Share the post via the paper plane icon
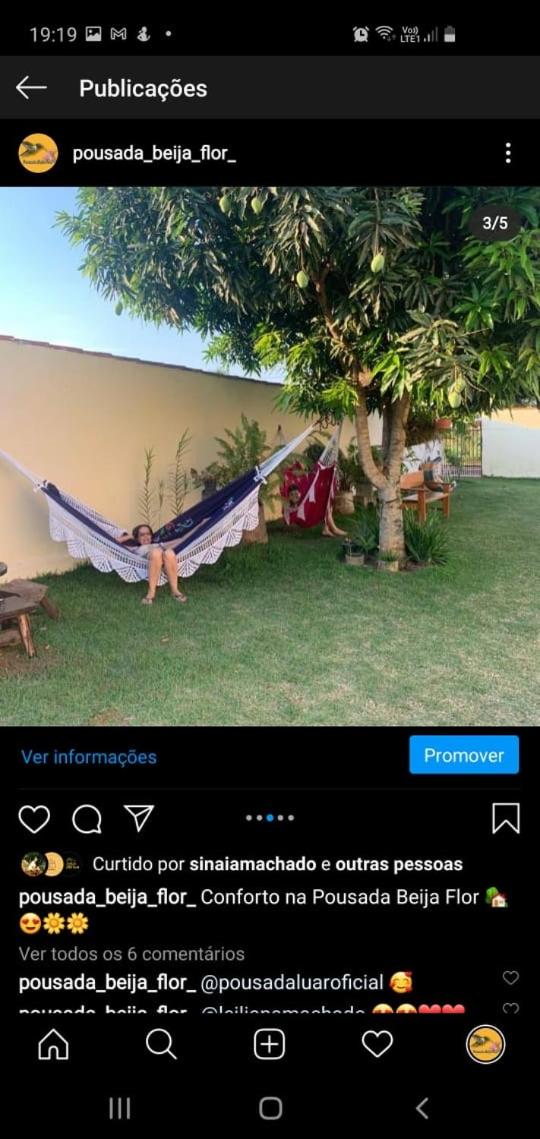 click(x=138, y=818)
